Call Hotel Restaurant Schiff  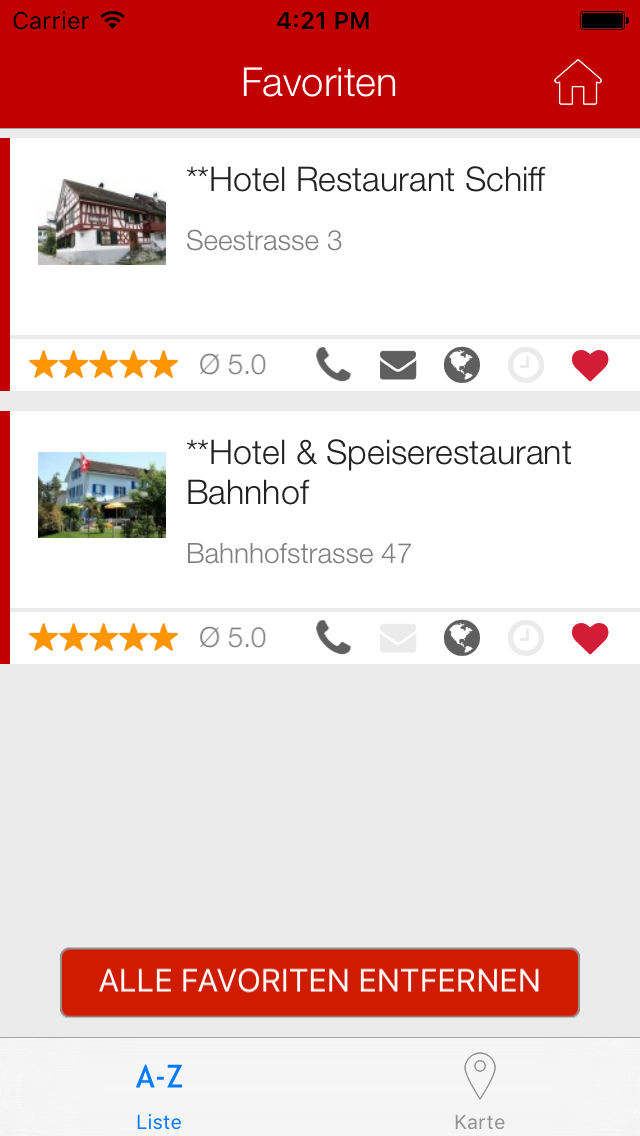point(333,365)
